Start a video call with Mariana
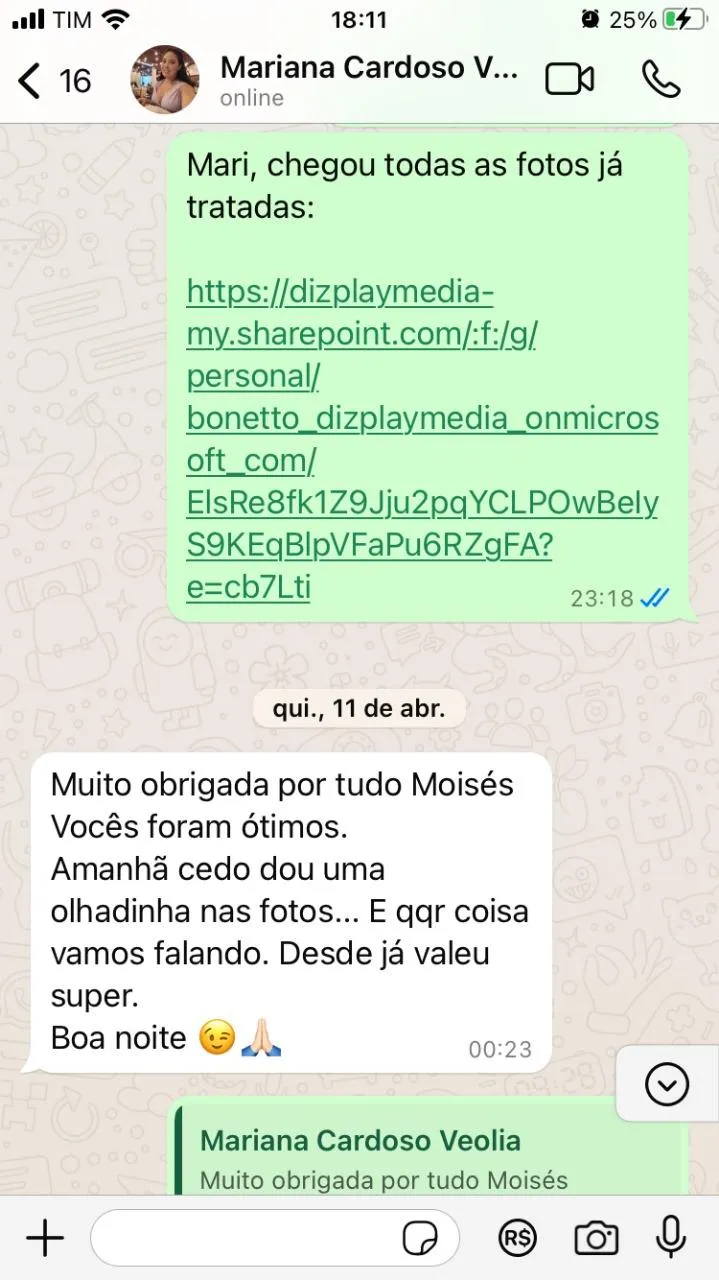 tap(569, 80)
